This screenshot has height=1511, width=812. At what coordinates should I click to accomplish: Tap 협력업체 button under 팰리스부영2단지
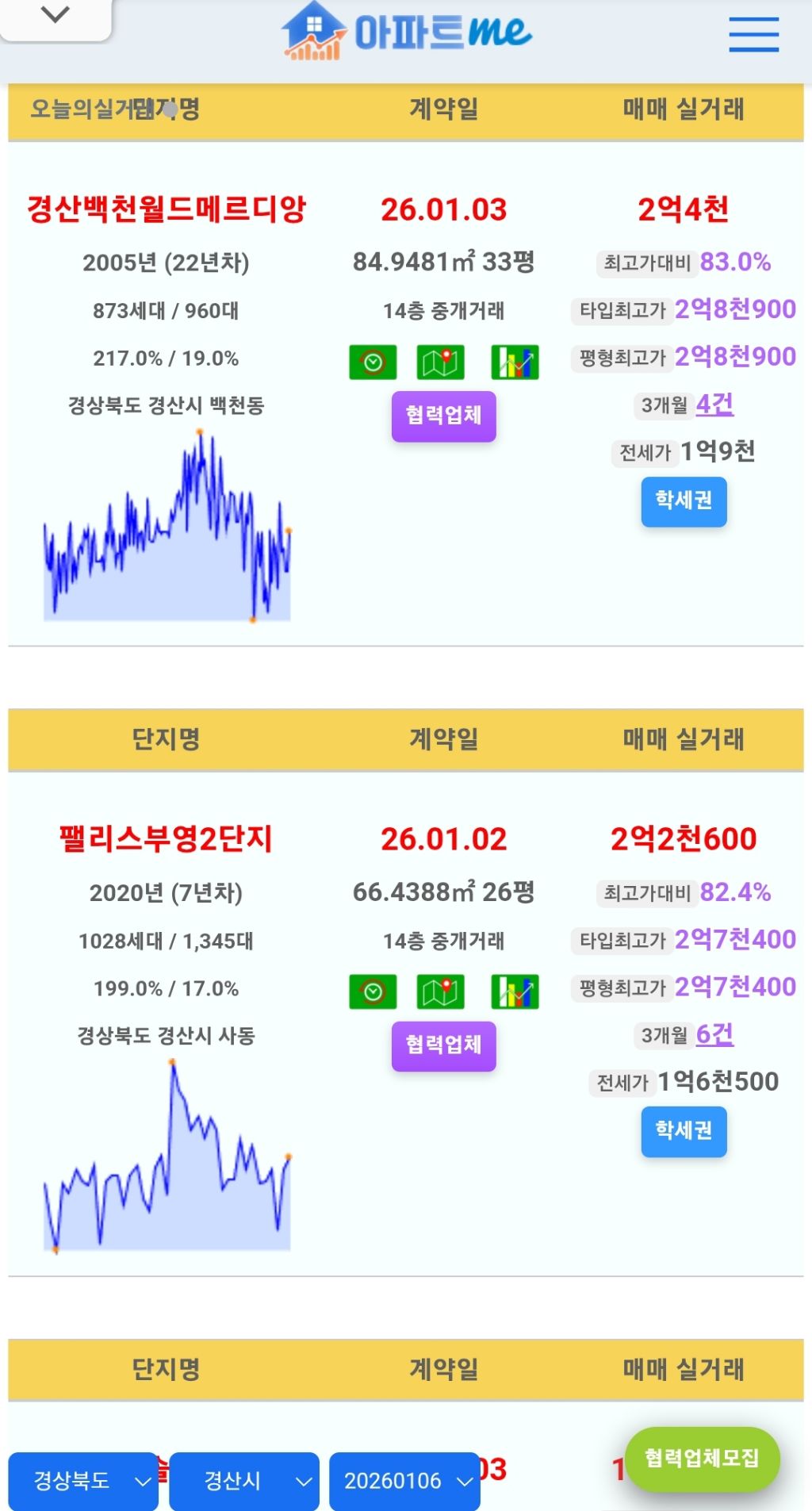coord(444,1045)
